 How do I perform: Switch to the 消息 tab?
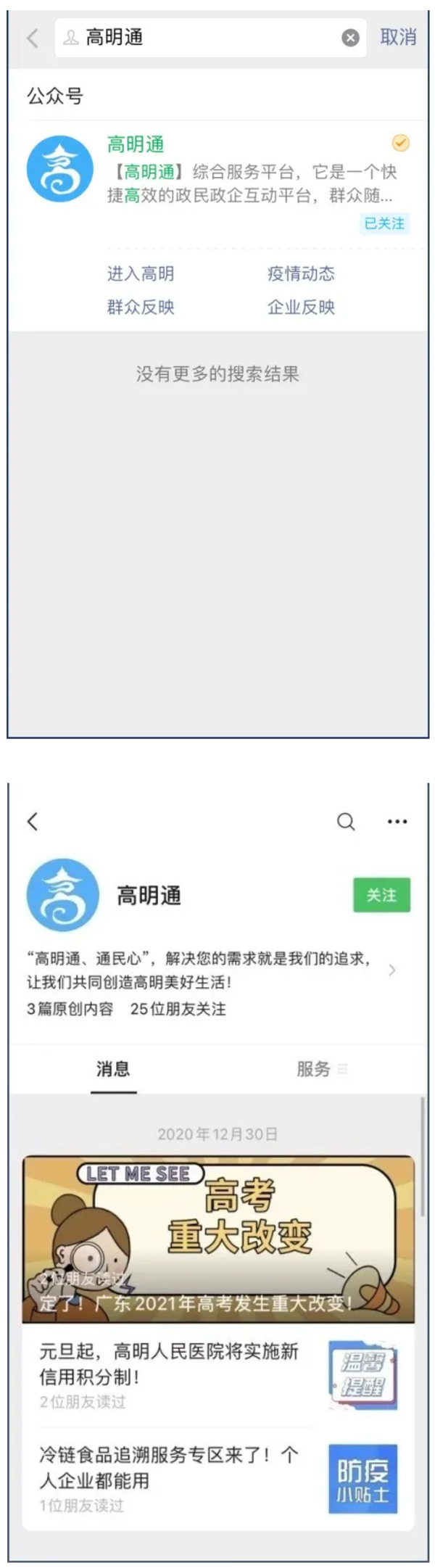113,1069
